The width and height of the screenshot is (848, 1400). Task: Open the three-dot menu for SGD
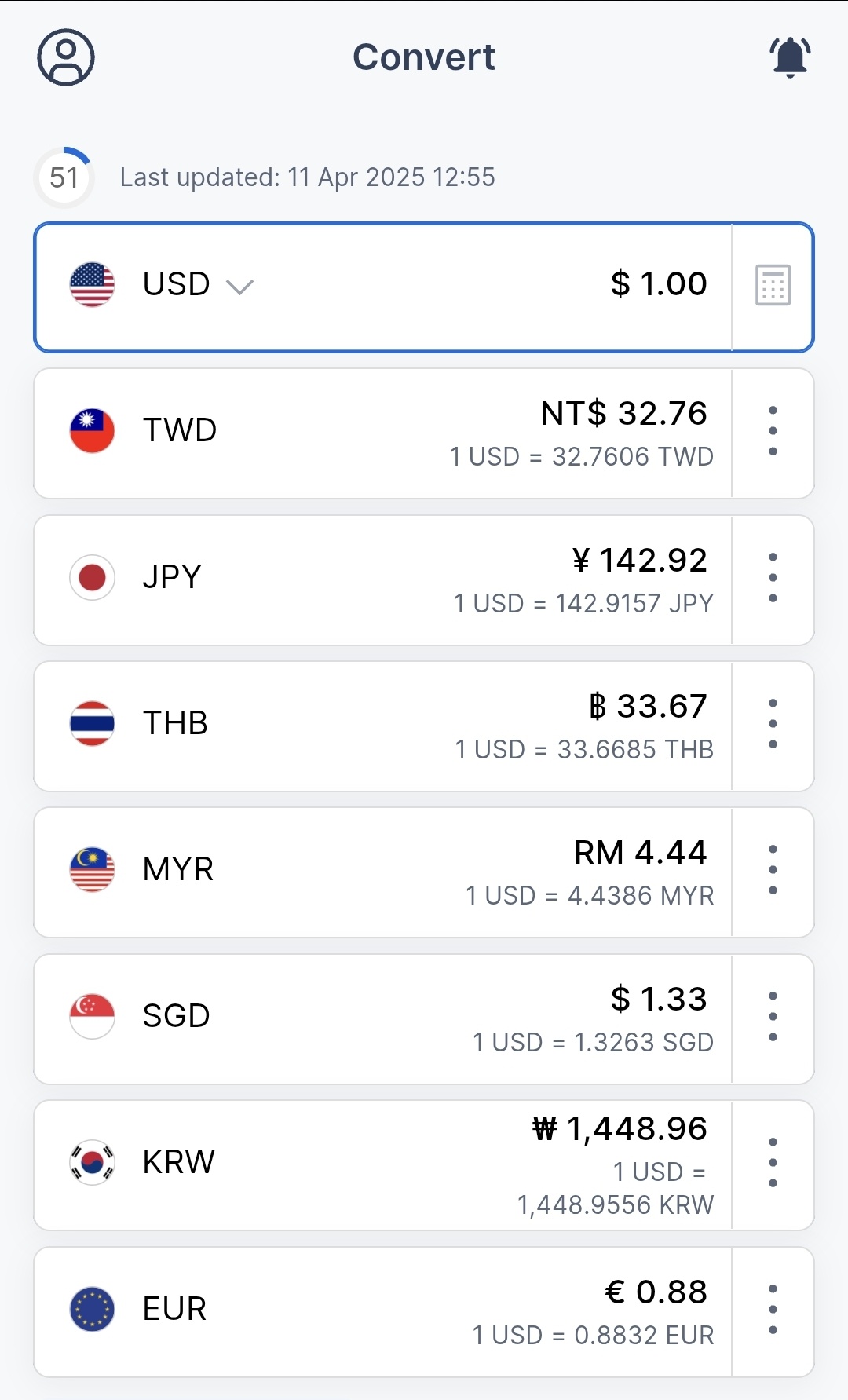[x=773, y=1017]
